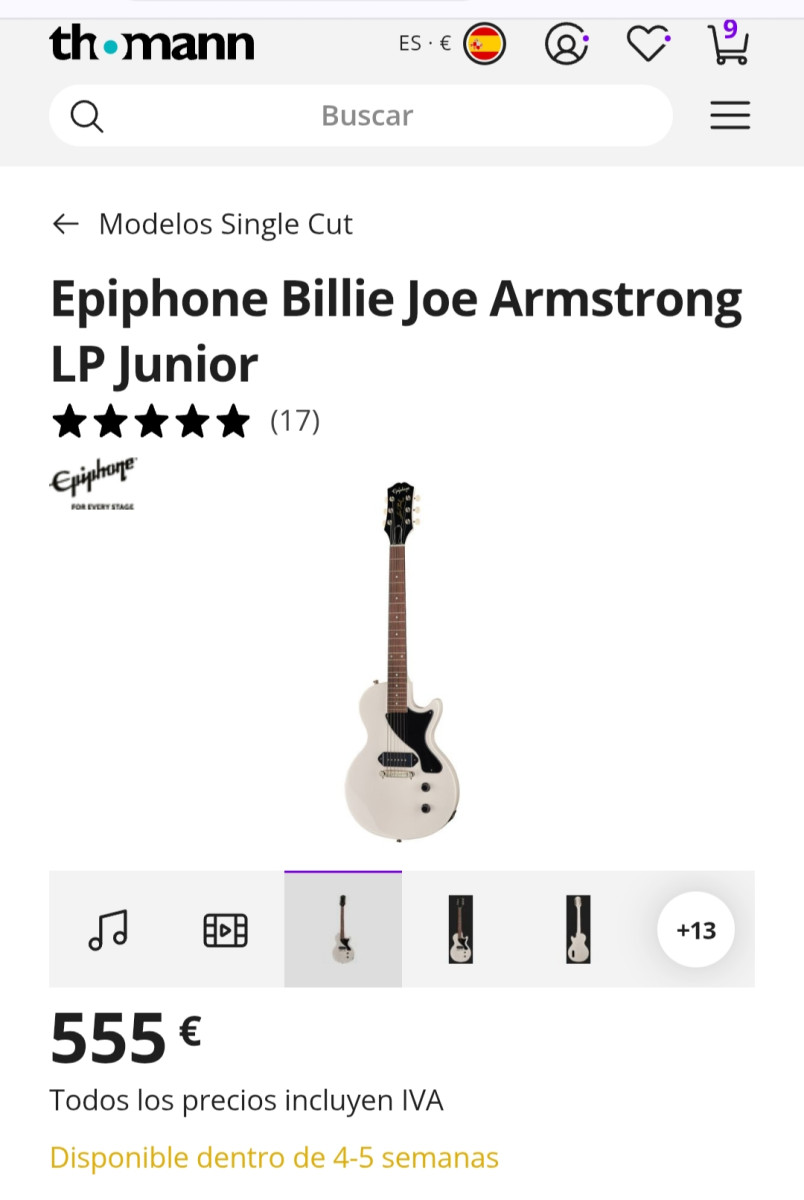
Task: Open the user account icon
Action: (x=566, y=44)
